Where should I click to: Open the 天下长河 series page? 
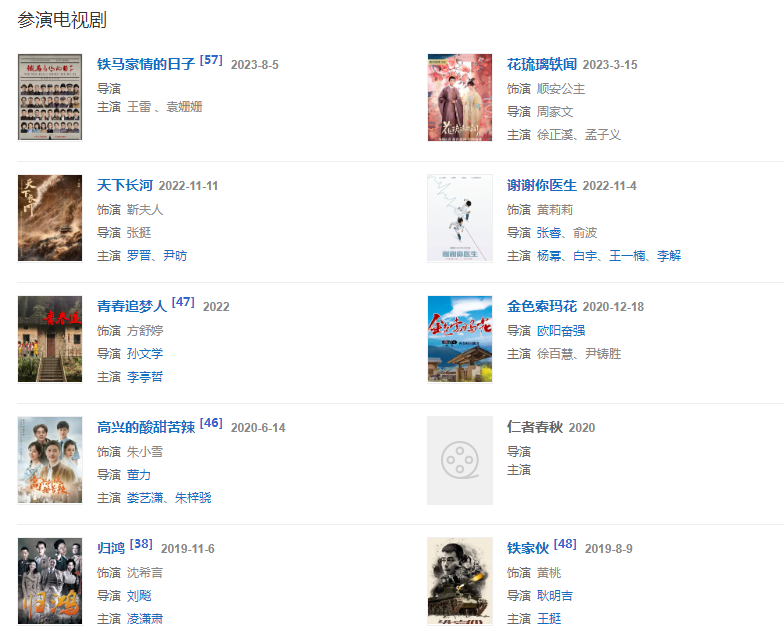[x=125, y=186]
